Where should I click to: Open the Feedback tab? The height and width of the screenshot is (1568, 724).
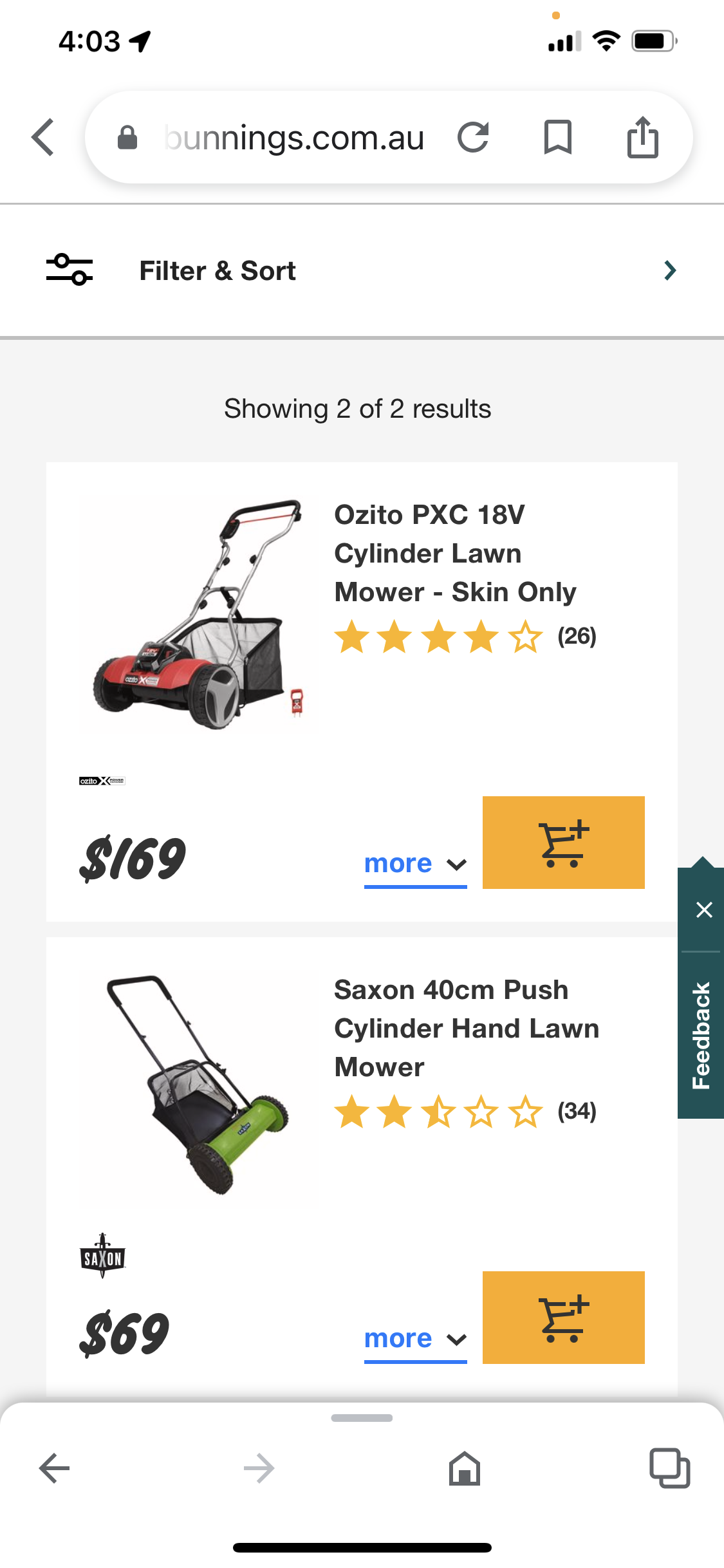click(x=701, y=1035)
